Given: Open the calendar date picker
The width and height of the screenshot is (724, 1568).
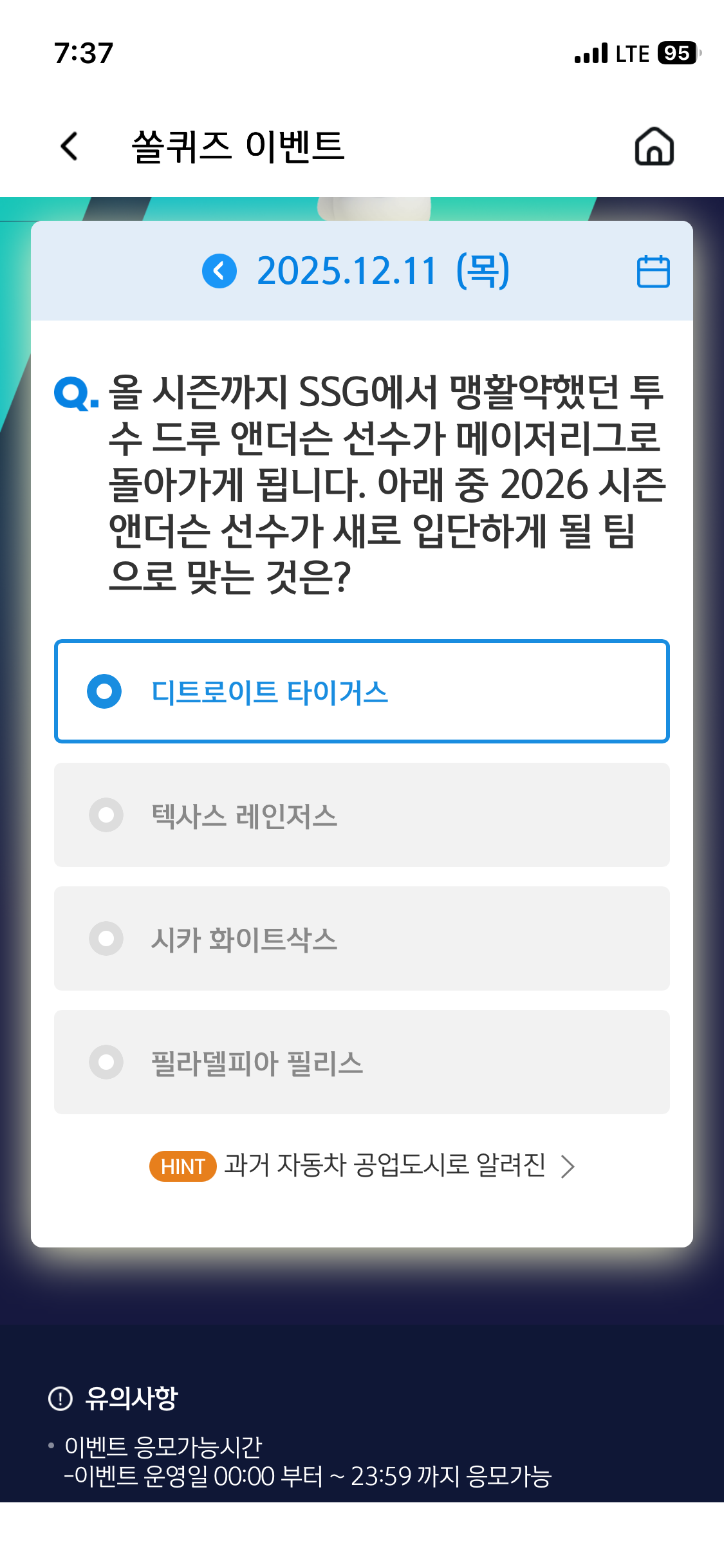Looking at the screenshot, I should (x=653, y=271).
